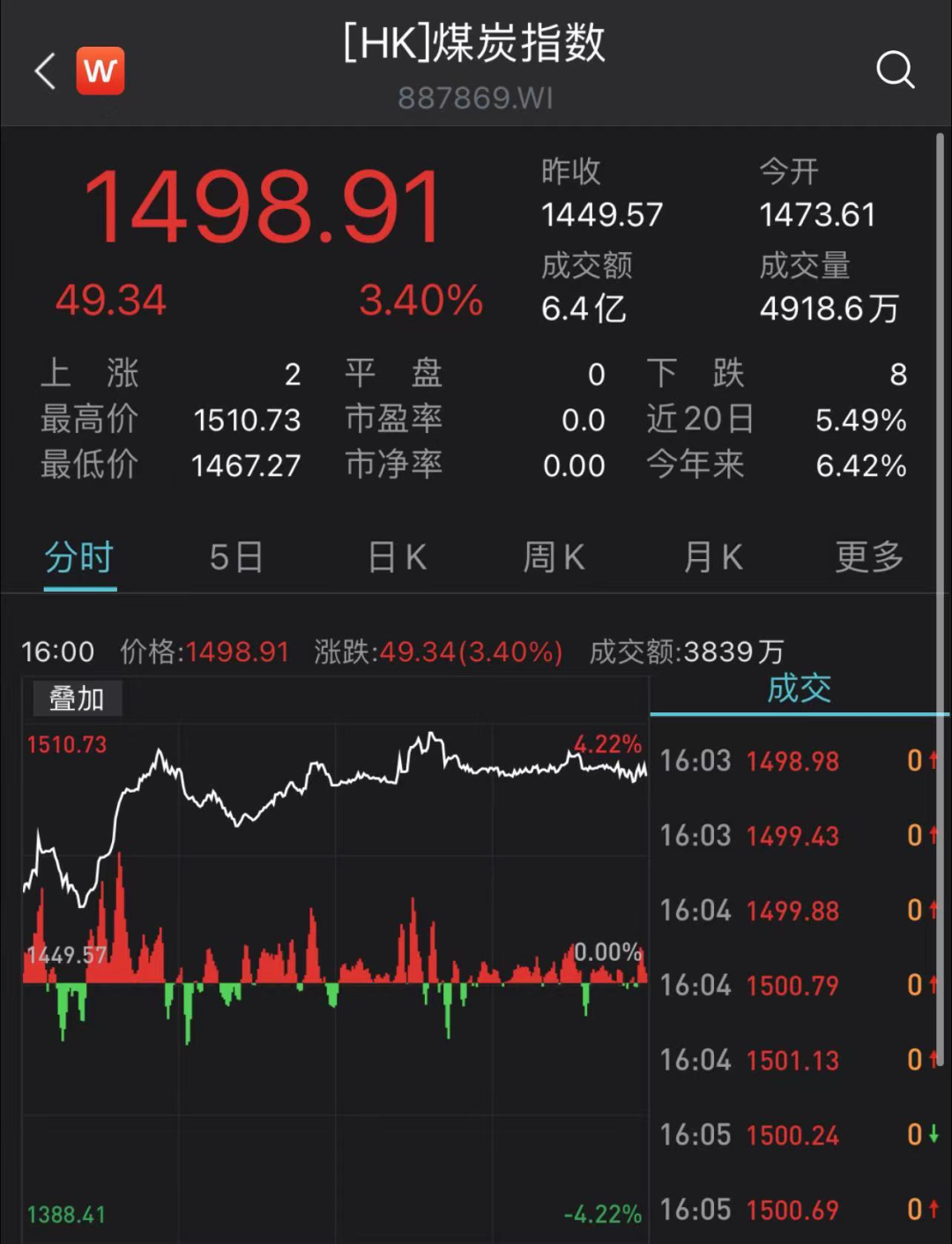The height and width of the screenshot is (1244, 952).
Task: Switch to the 5日 chart tab
Action: click(x=236, y=558)
